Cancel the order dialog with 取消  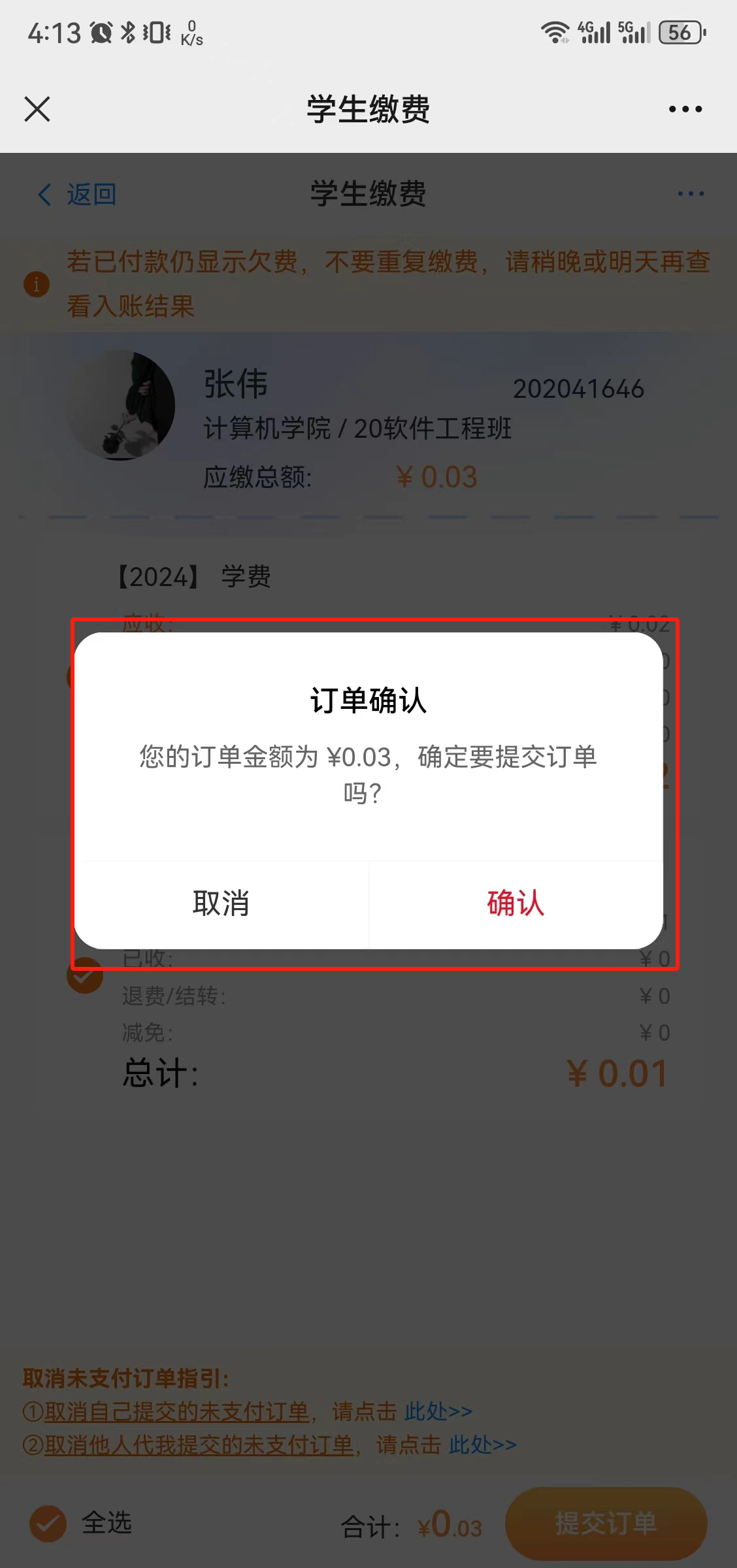(221, 904)
